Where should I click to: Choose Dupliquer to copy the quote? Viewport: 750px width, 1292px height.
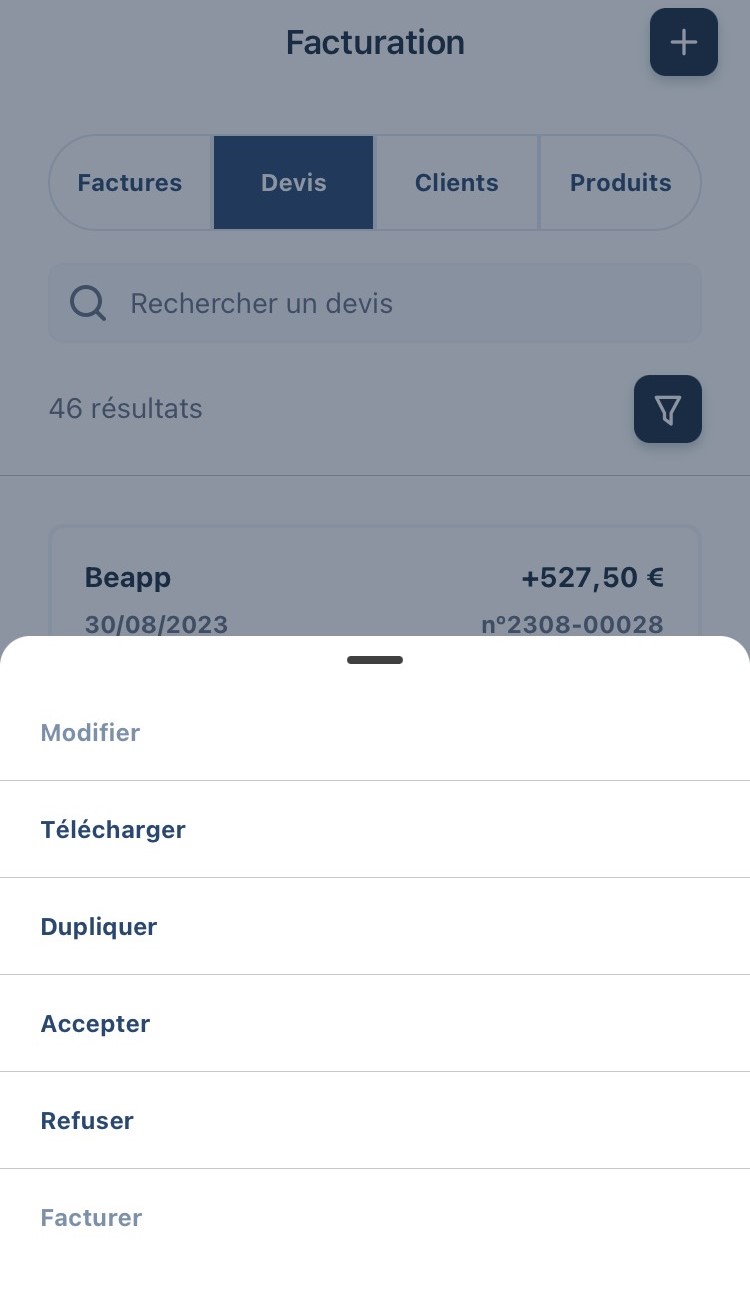(375, 926)
